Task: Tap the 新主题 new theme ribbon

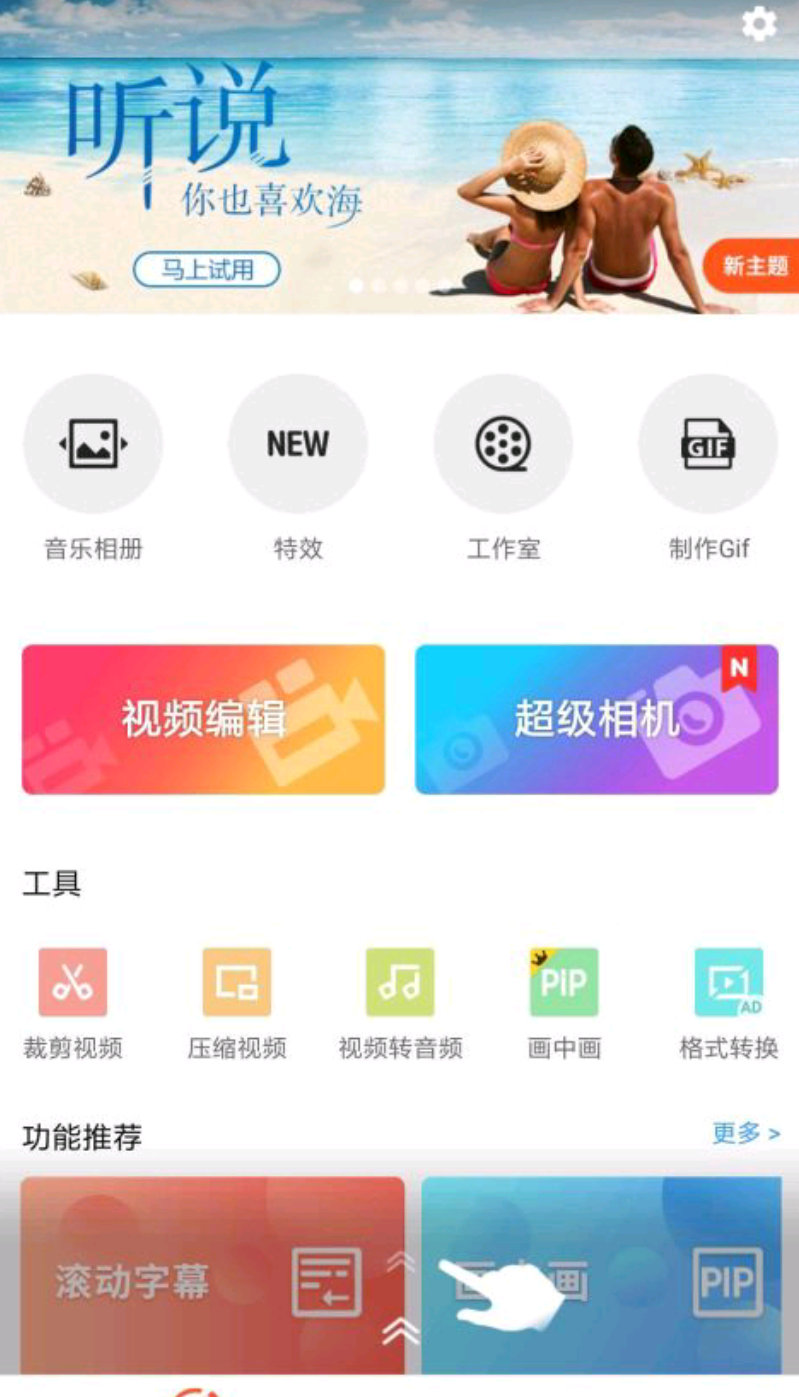Action: click(x=755, y=267)
